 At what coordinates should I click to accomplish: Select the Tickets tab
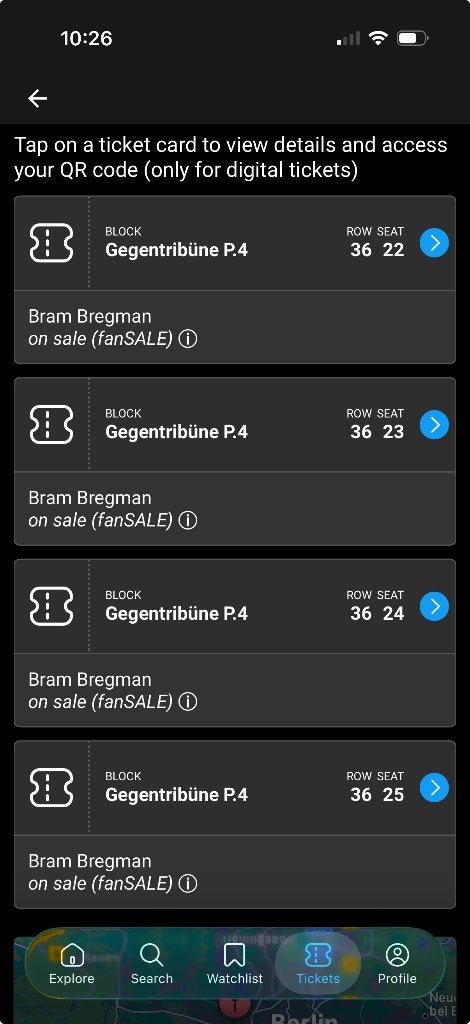pyautogui.click(x=318, y=964)
